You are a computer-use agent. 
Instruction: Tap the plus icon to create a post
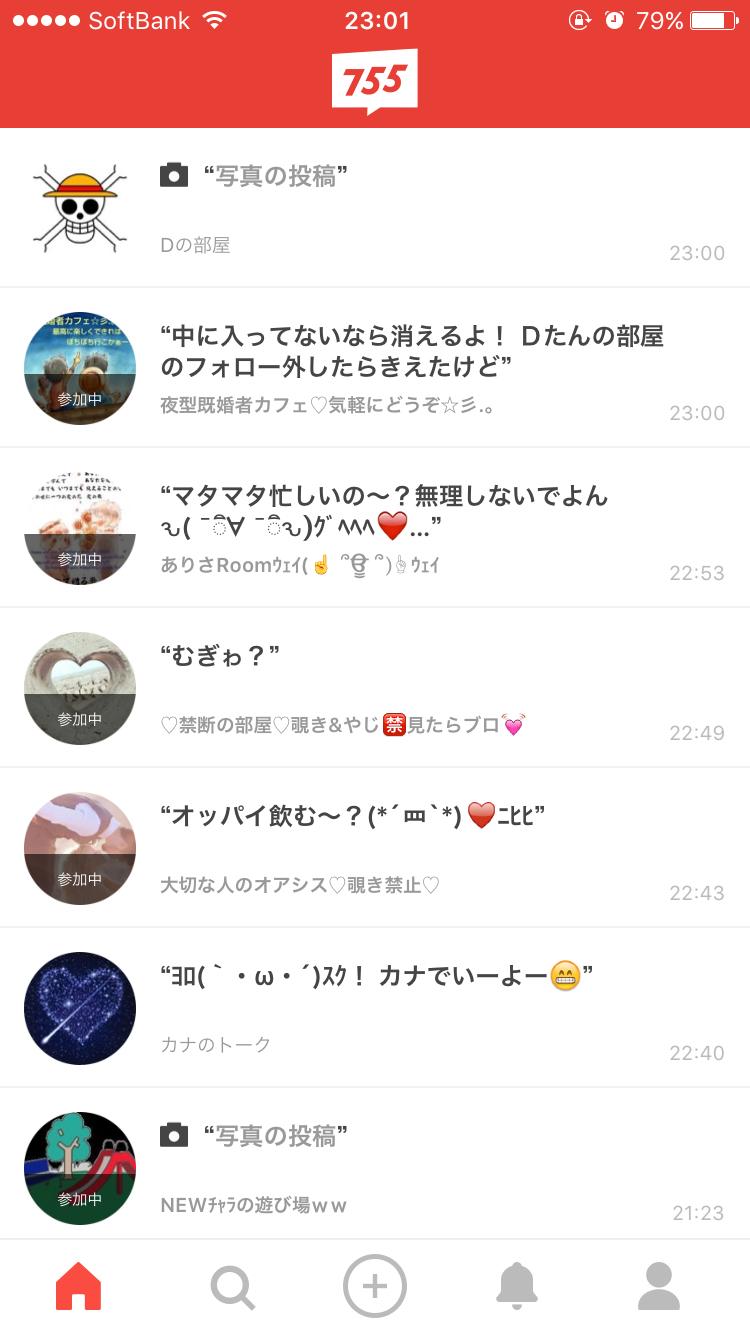374,1284
